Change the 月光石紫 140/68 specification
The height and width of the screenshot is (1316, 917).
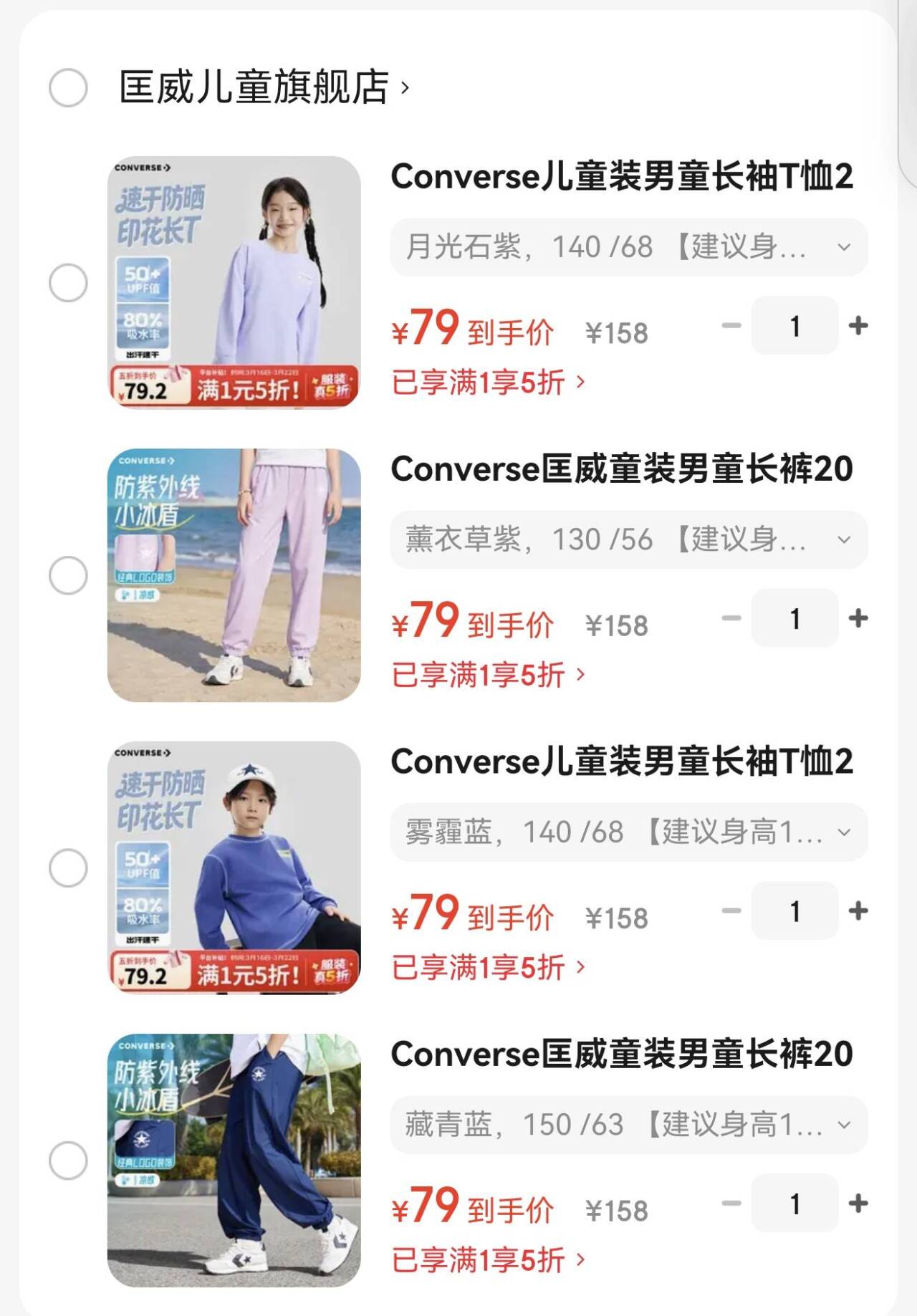pyautogui.click(x=628, y=247)
